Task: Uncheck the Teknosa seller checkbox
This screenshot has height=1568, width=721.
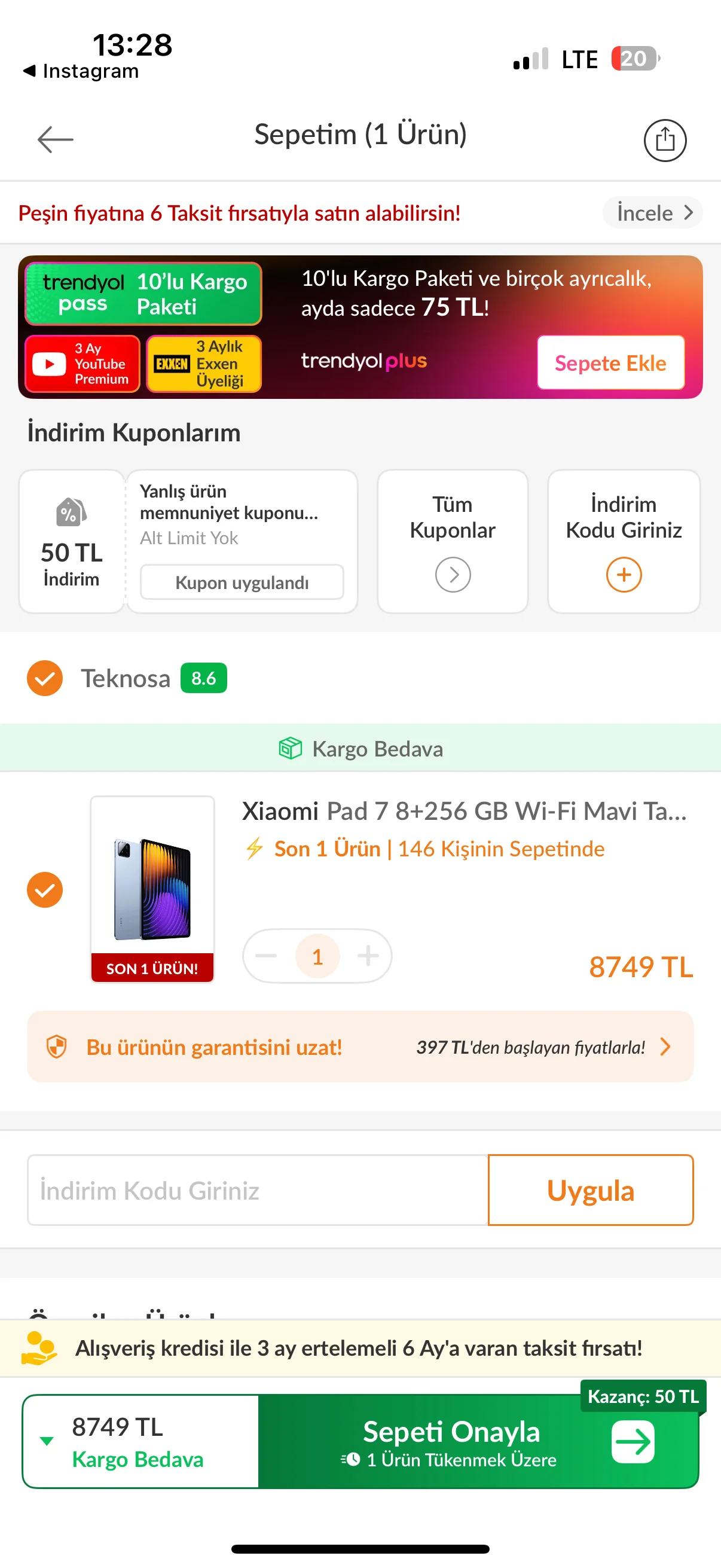Action: (45, 678)
